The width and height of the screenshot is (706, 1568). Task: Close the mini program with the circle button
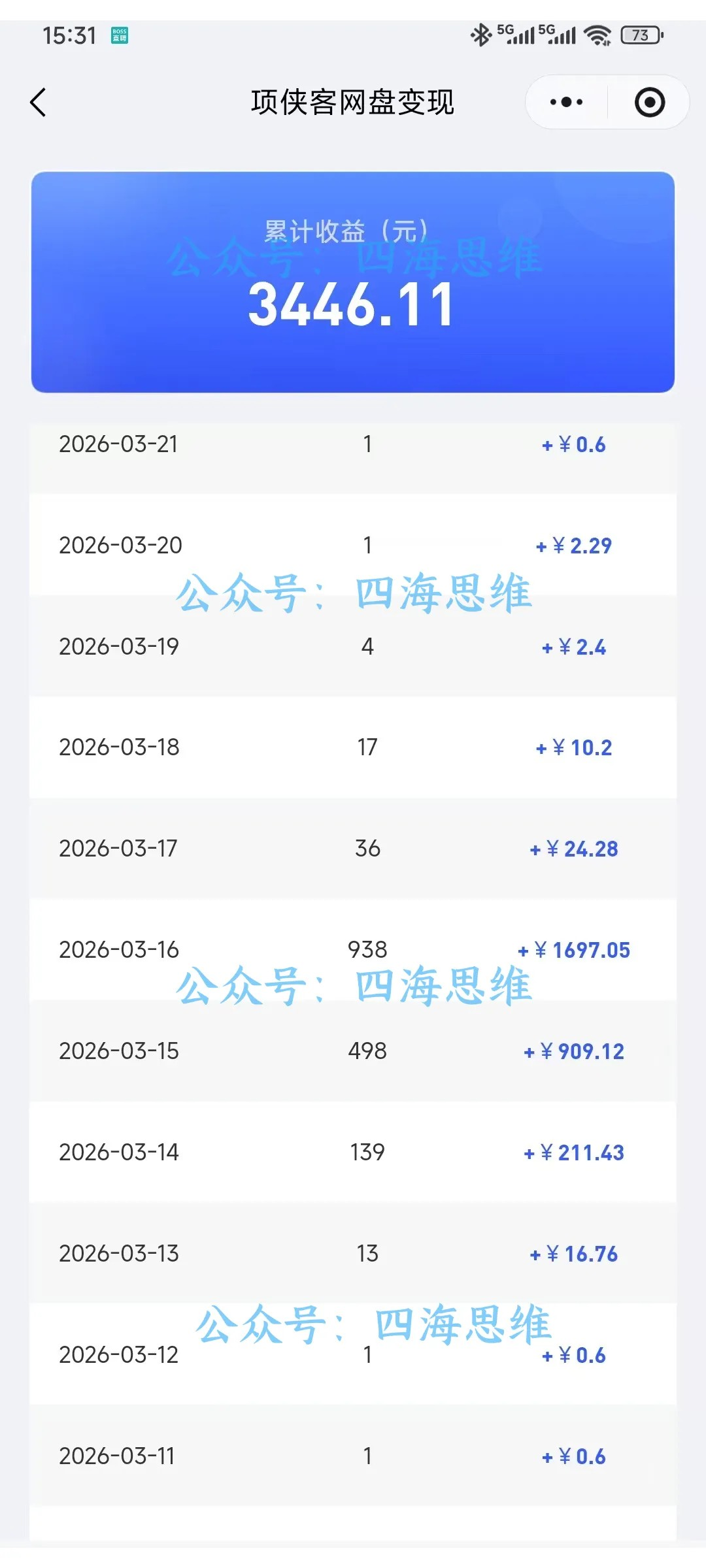(x=650, y=103)
